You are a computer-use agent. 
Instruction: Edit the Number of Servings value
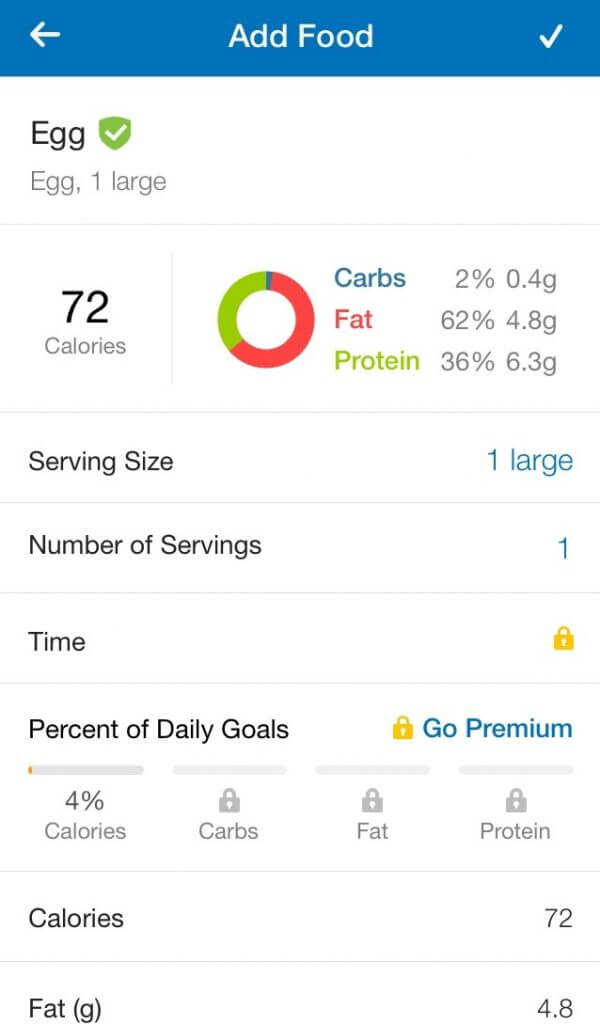pyautogui.click(x=300, y=548)
